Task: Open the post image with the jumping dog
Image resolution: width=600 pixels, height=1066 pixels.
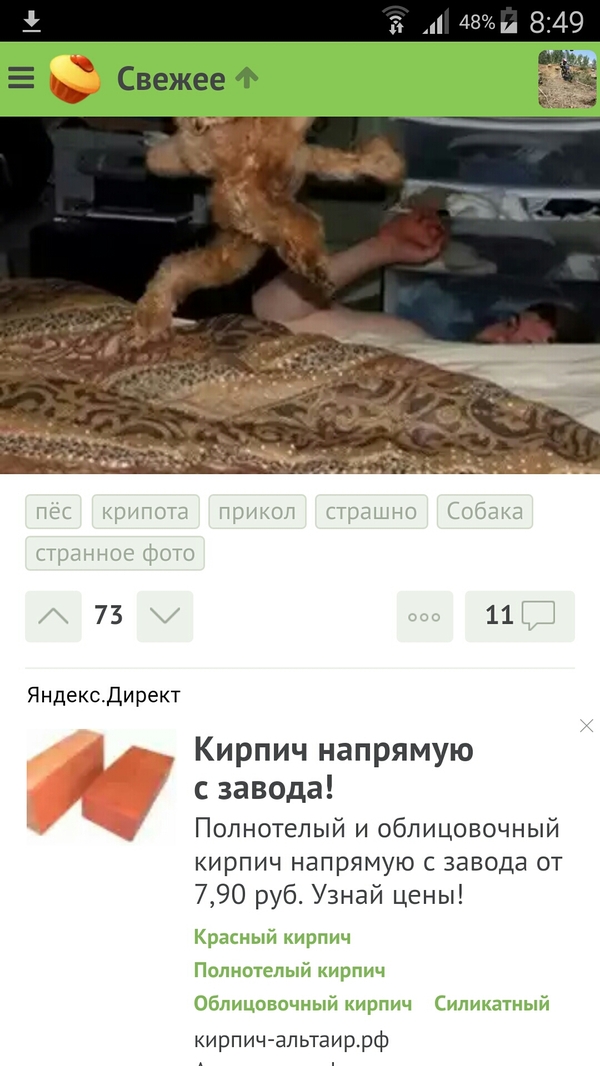Action: click(x=300, y=295)
